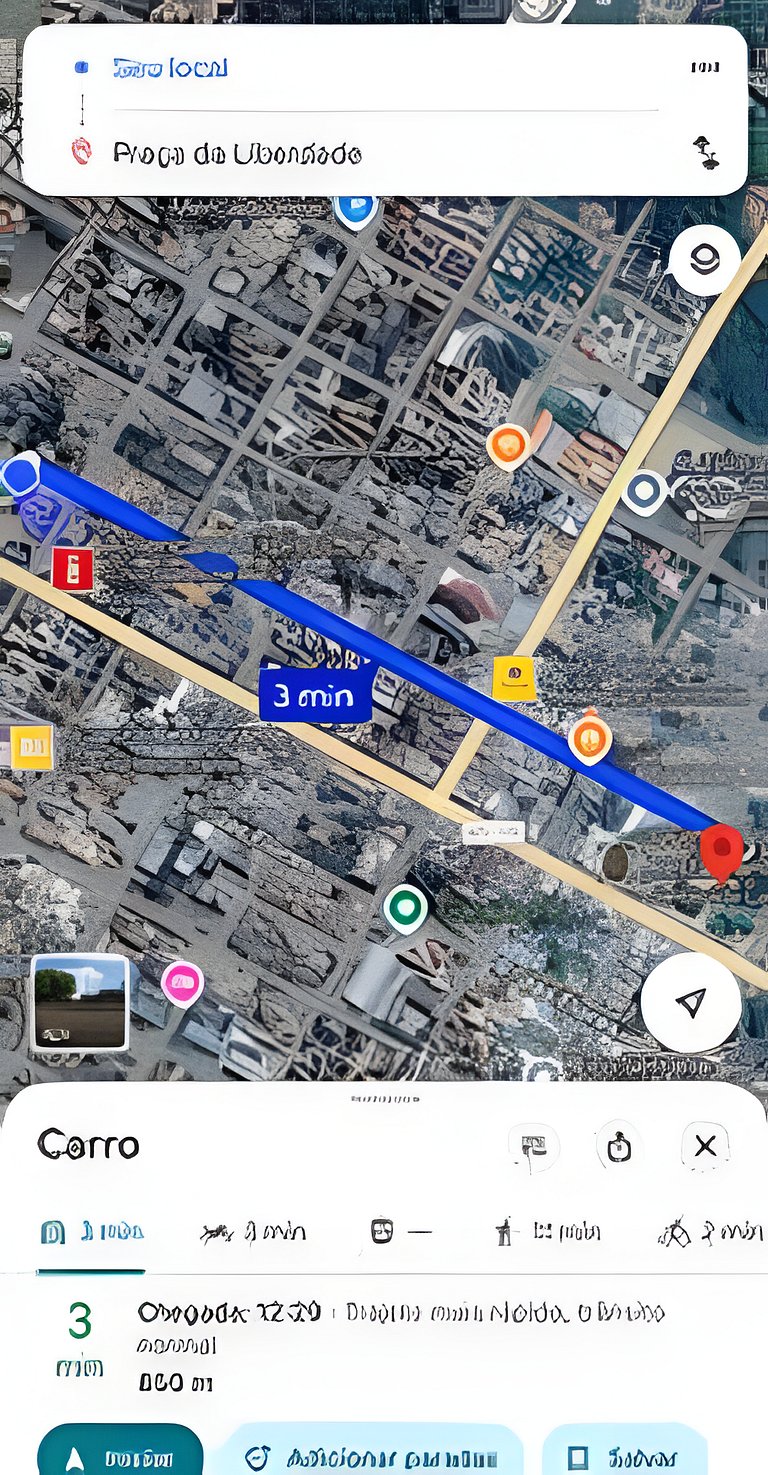Swap origin and destination
Viewport: 768px width, 1475px height.
coord(707,153)
